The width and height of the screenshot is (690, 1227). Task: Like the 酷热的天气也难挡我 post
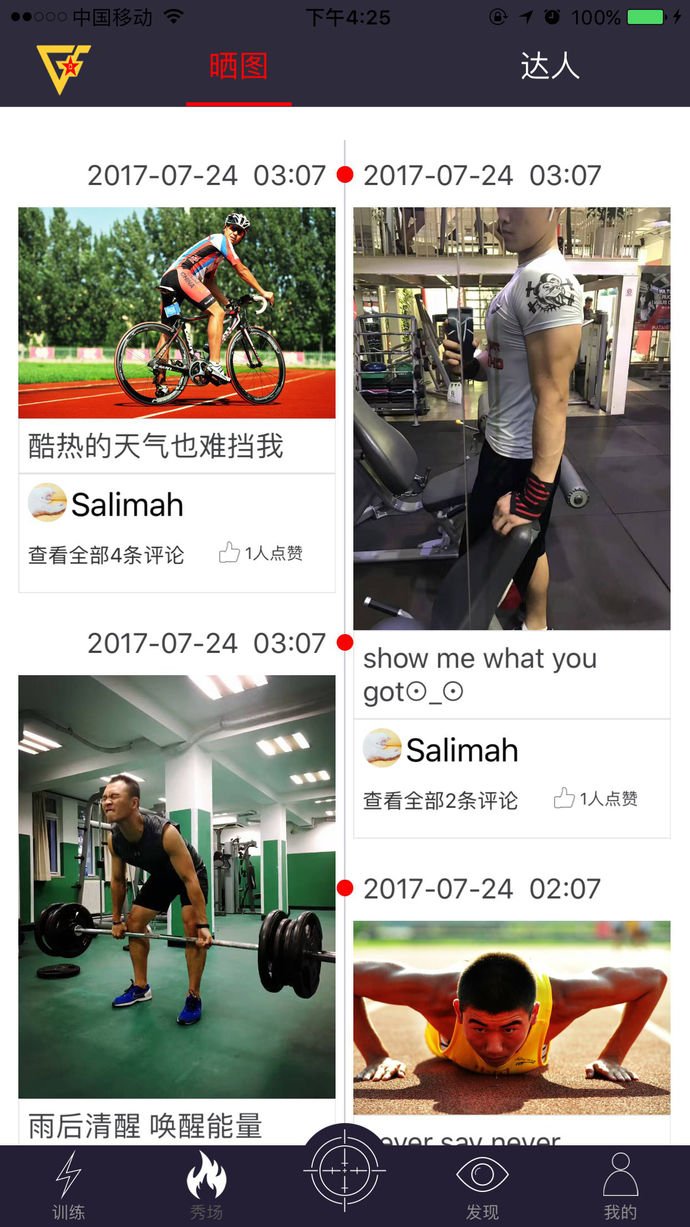pyautogui.click(x=261, y=553)
